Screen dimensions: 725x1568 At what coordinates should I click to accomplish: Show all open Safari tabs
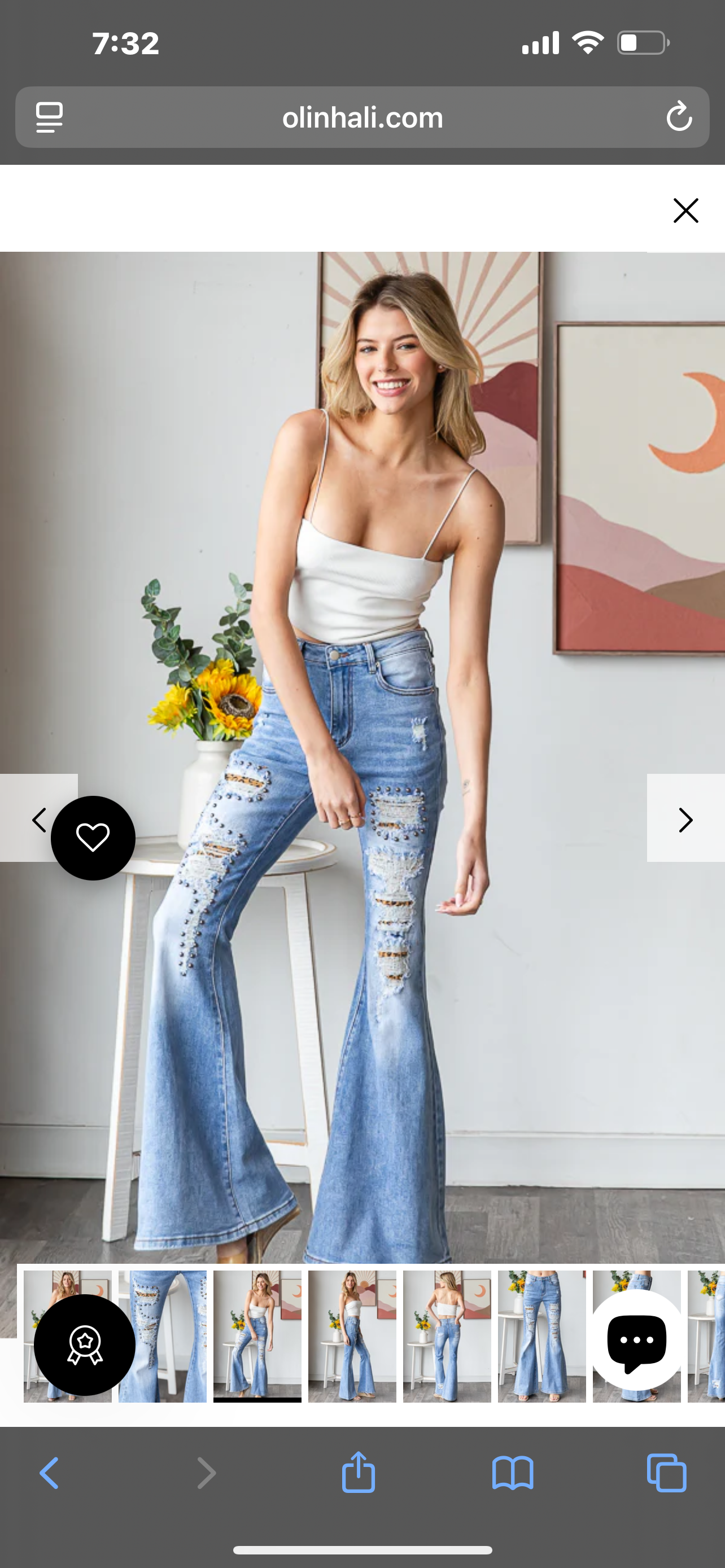coord(667,1474)
